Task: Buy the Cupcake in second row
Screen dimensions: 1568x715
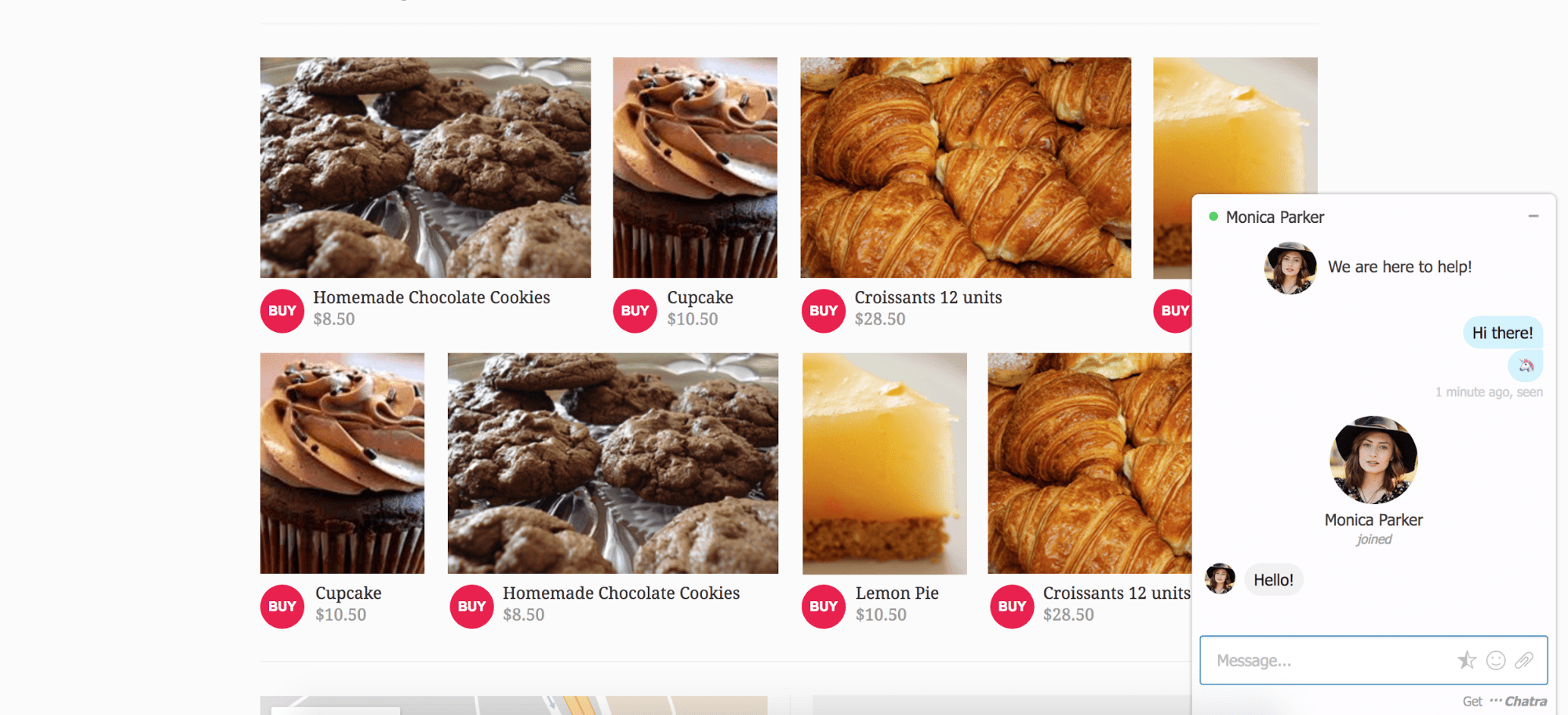Action: [x=282, y=607]
